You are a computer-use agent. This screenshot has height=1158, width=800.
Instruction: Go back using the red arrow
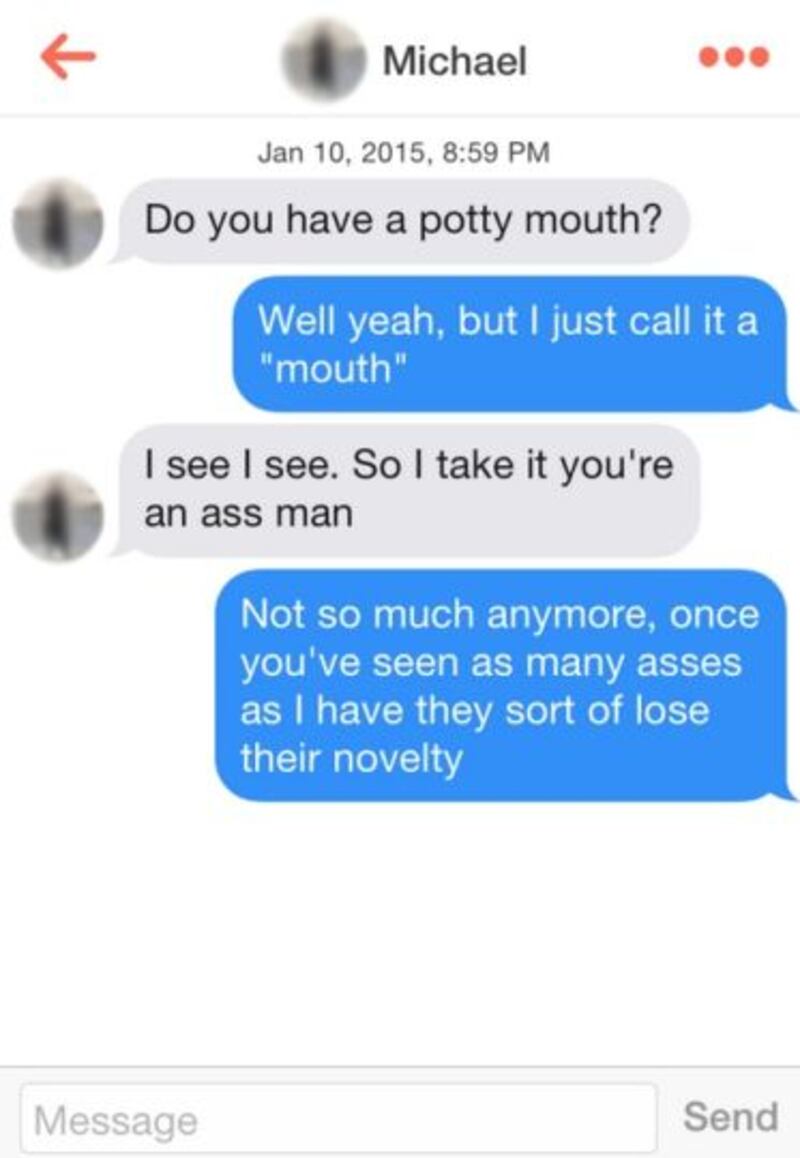(68, 58)
